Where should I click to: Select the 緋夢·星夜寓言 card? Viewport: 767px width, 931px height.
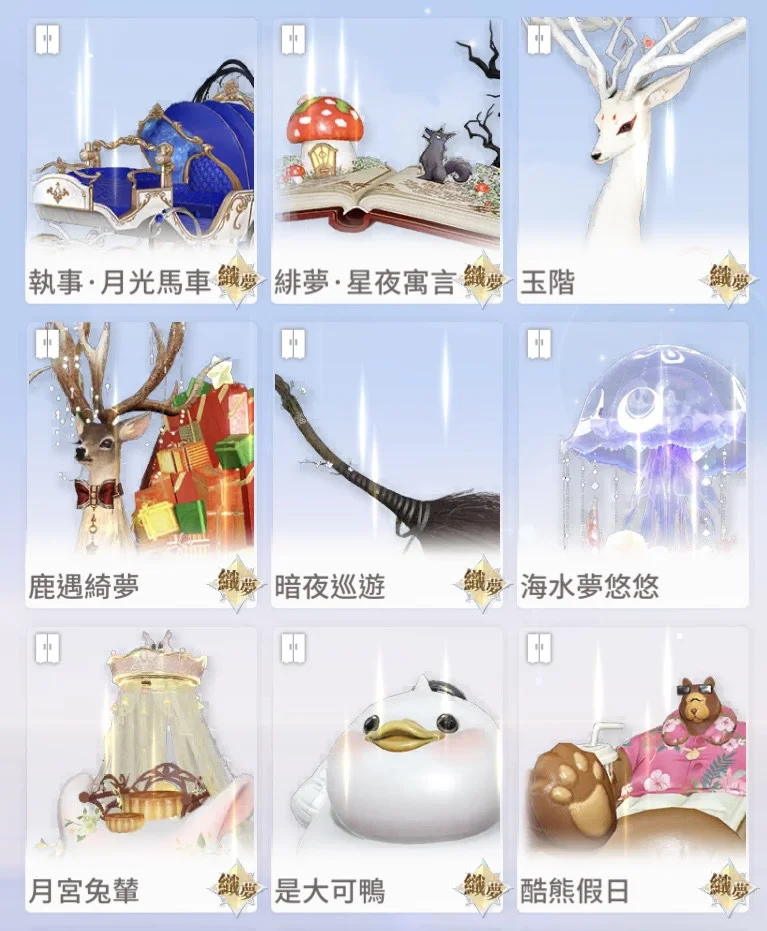[x=387, y=160]
